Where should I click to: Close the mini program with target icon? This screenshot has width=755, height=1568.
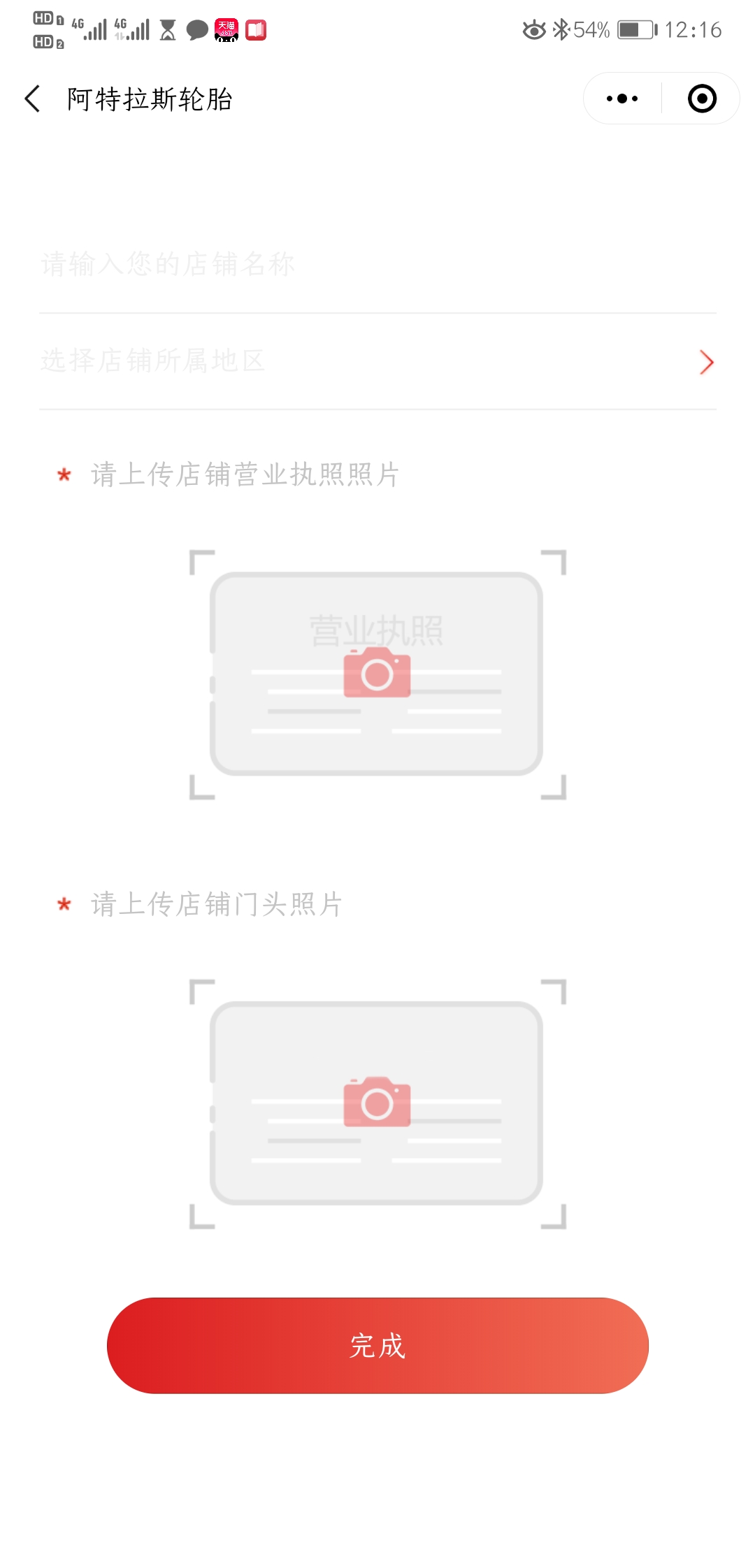point(702,99)
